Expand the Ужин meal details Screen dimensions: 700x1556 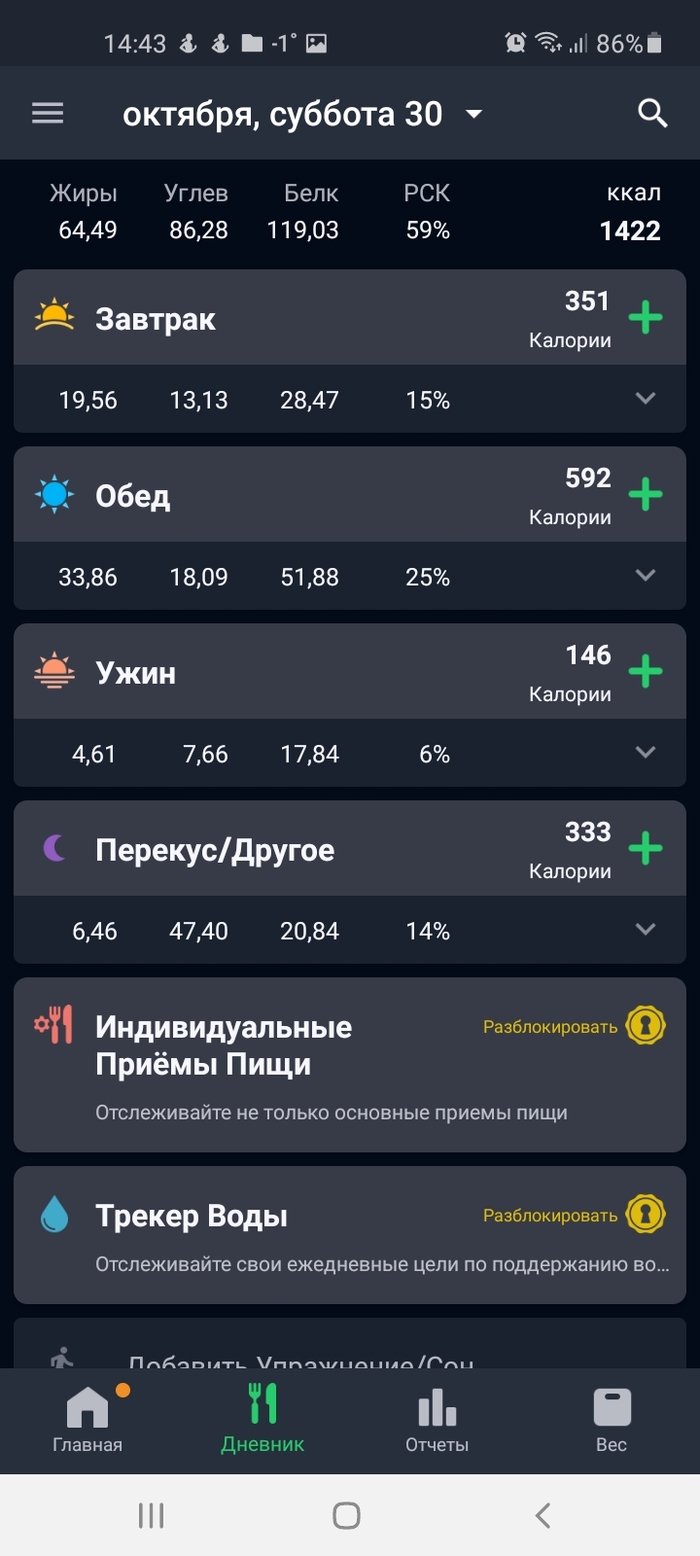[x=645, y=752]
